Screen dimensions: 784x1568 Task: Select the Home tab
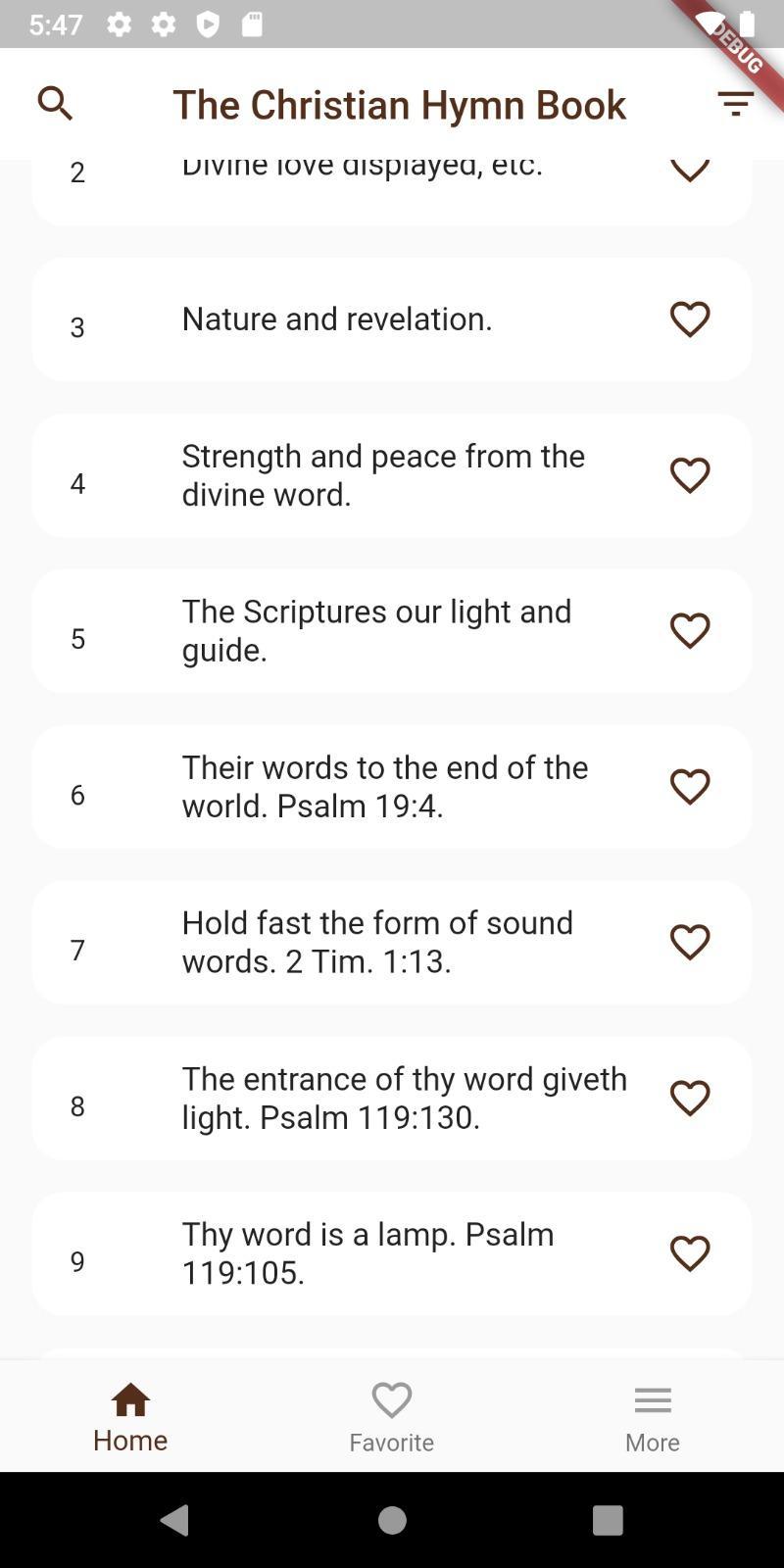(x=130, y=1417)
